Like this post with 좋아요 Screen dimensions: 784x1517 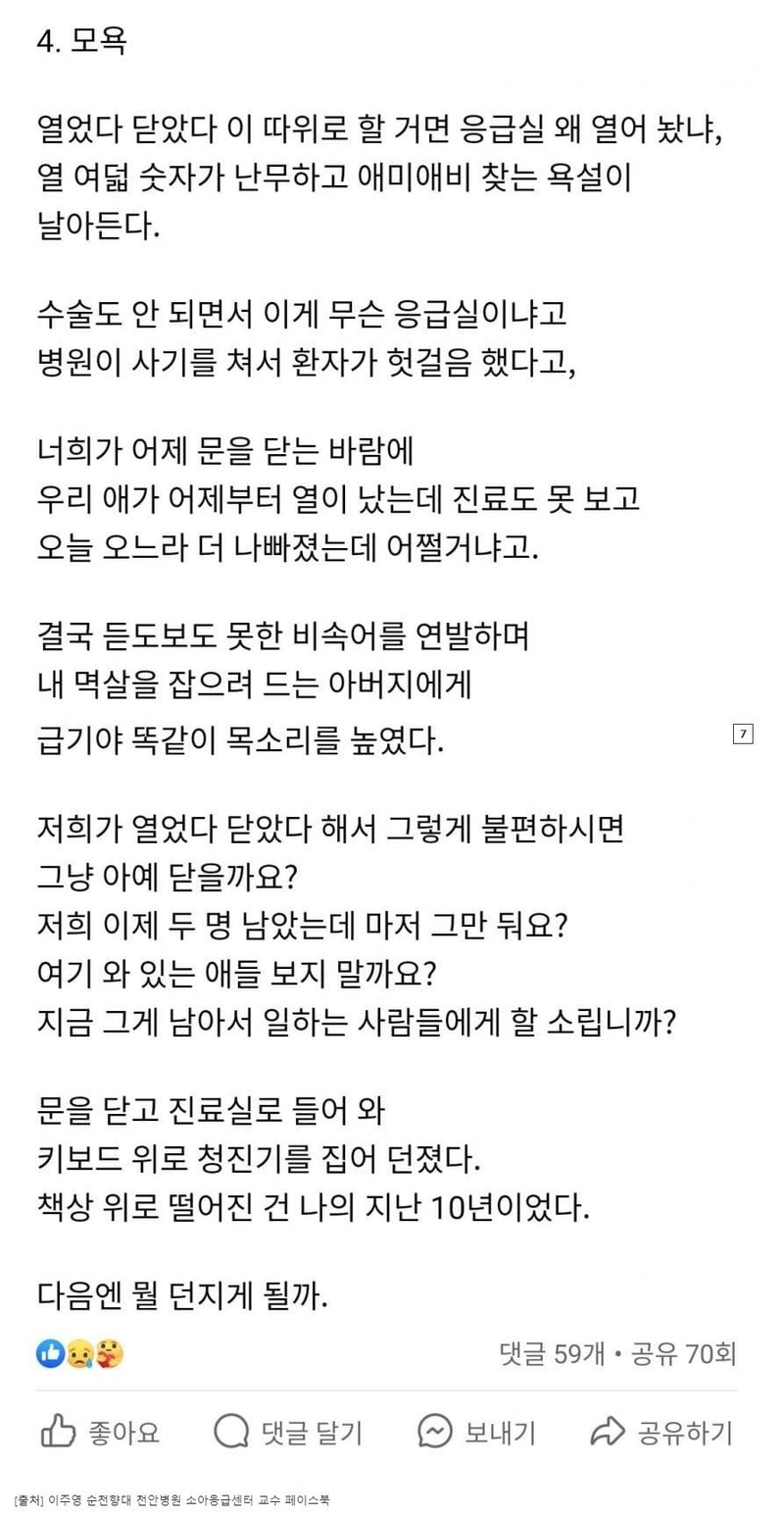point(100,1433)
